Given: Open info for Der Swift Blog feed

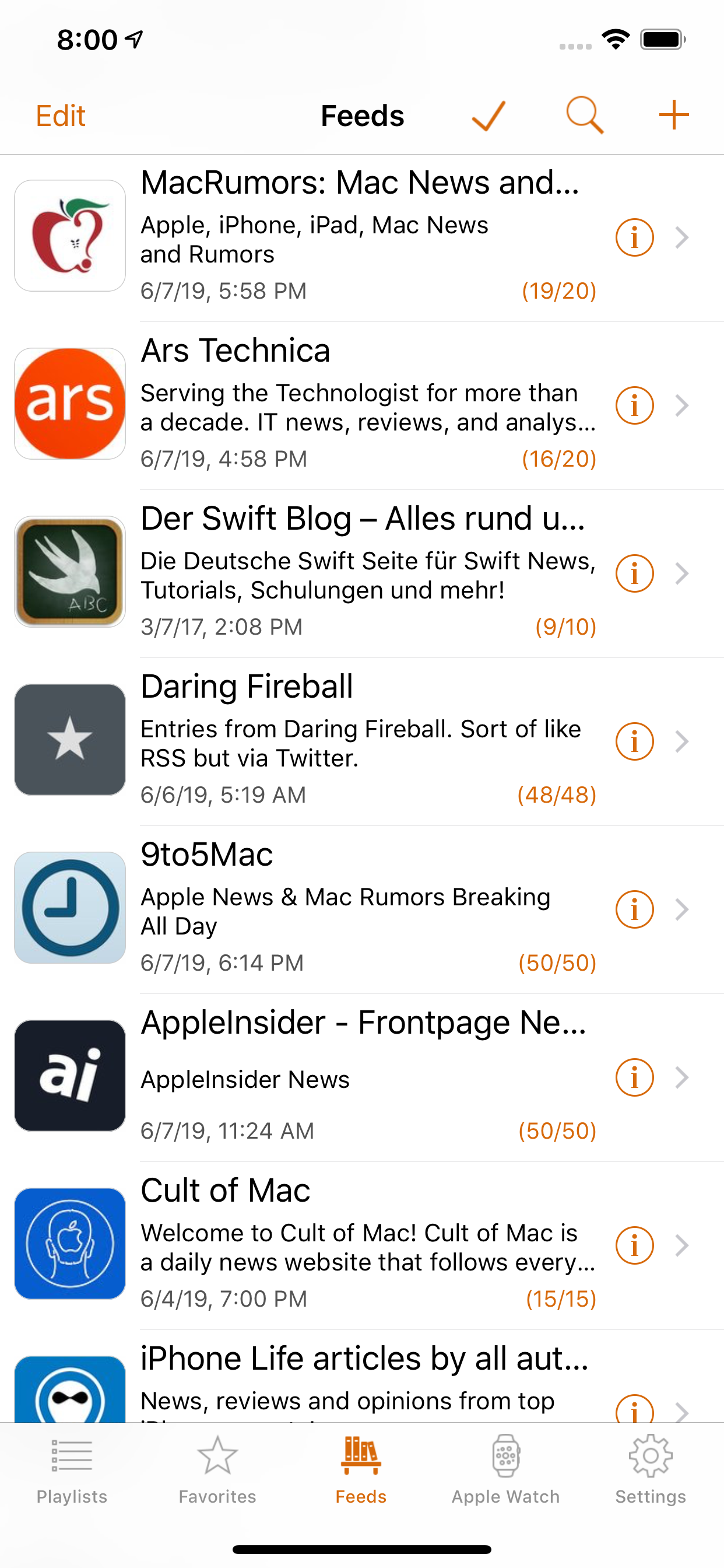Looking at the screenshot, I should pos(634,572).
